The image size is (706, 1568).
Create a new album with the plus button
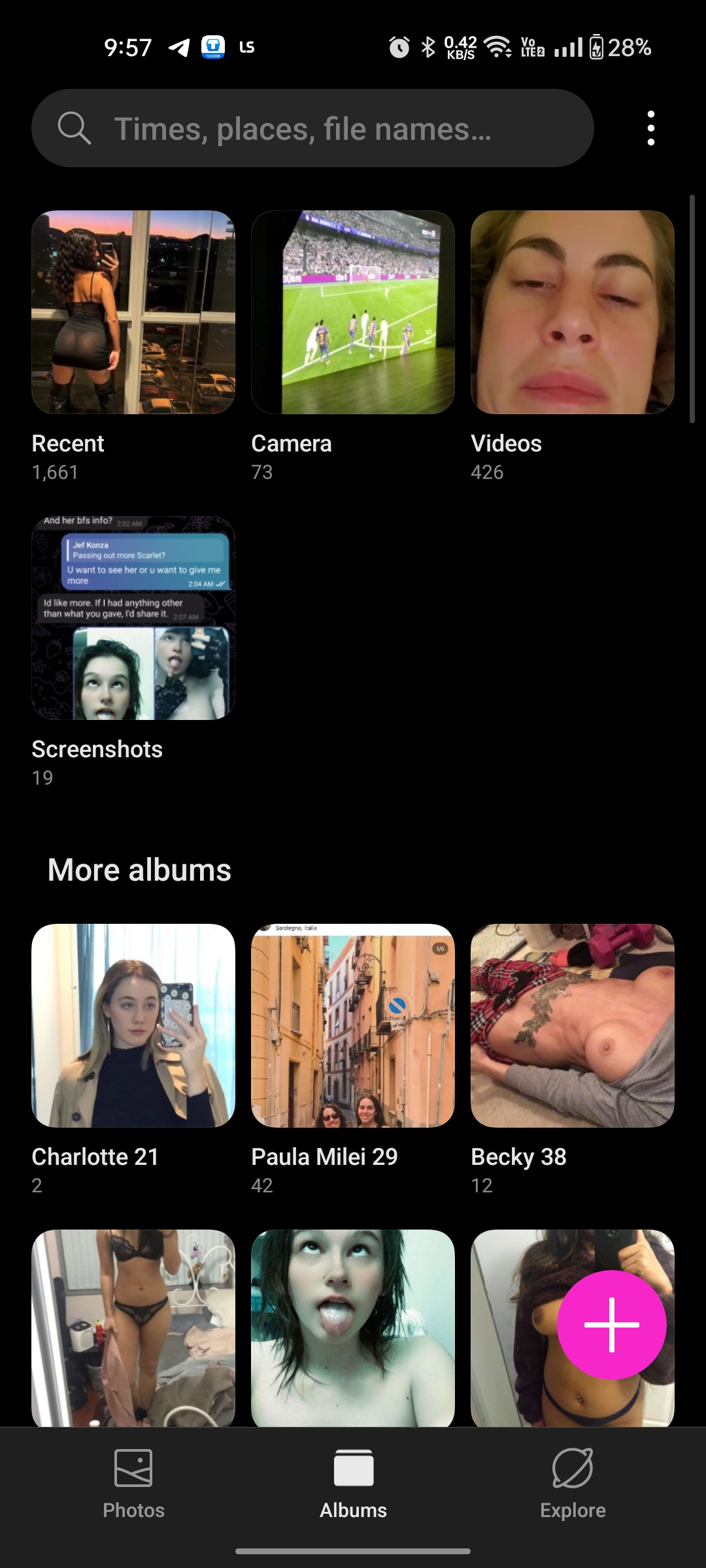point(612,1325)
